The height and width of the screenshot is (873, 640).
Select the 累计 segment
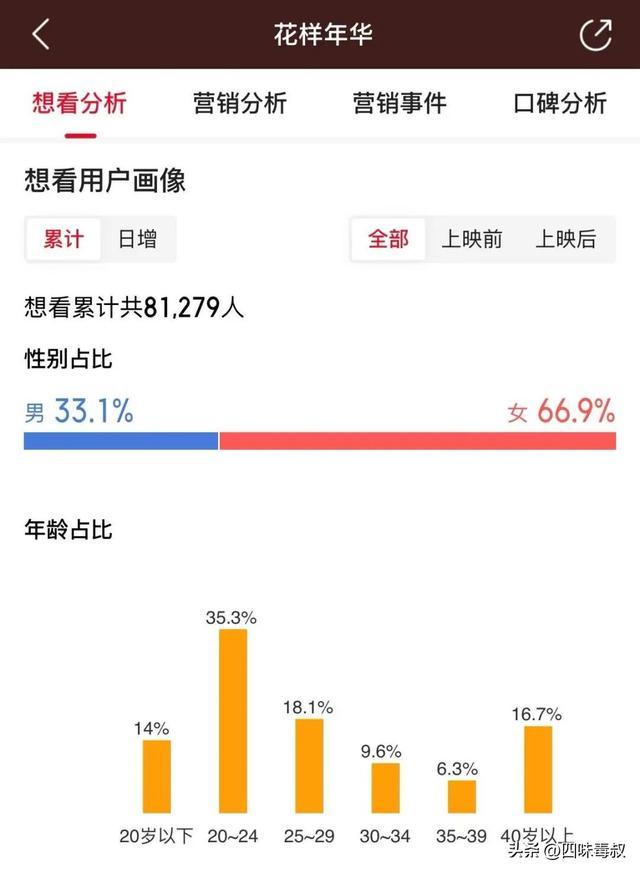pyautogui.click(x=63, y=239)
